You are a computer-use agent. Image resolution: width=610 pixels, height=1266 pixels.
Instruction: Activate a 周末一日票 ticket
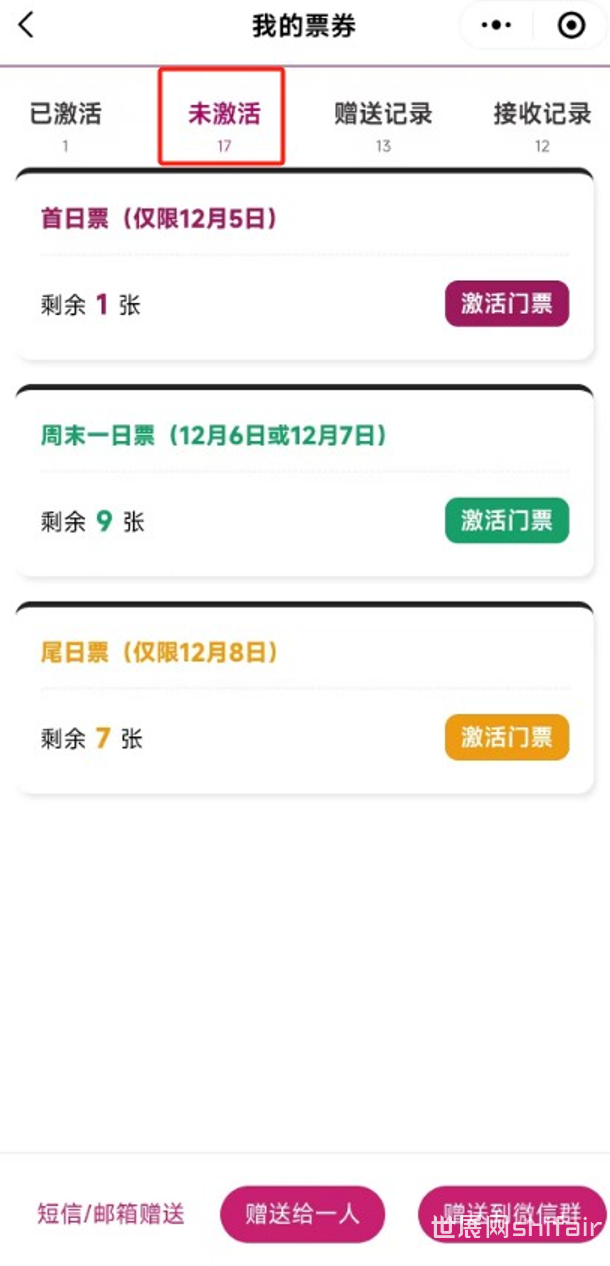coord(506,521)
